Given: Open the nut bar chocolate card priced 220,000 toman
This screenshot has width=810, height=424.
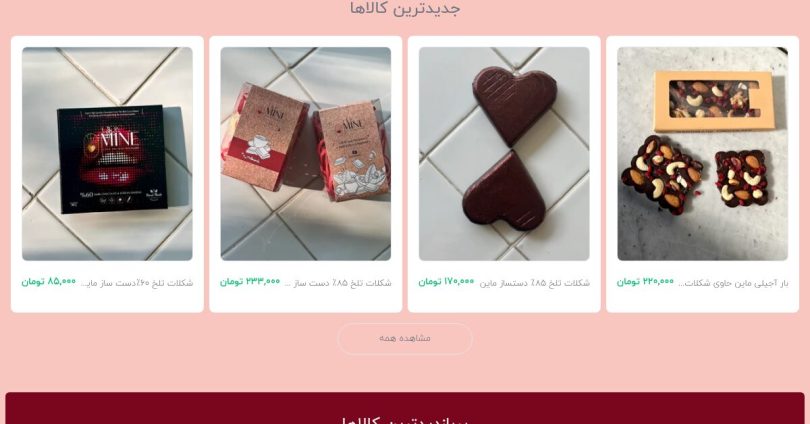Looking at the screenshot, I should pyautogui.click(x=702, y=155).
